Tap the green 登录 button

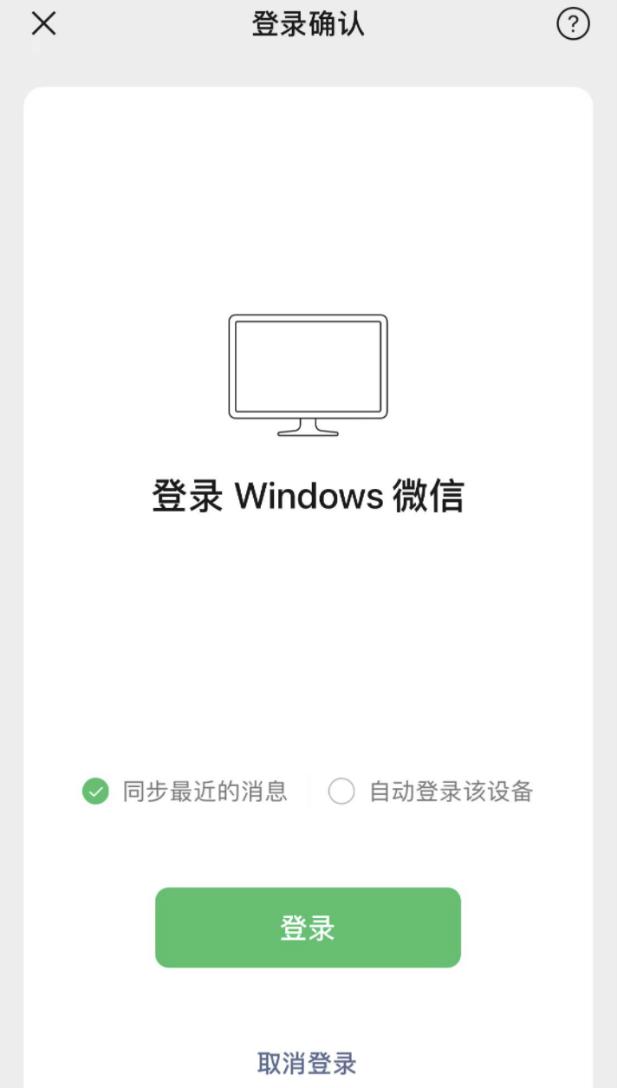[308, 928]
